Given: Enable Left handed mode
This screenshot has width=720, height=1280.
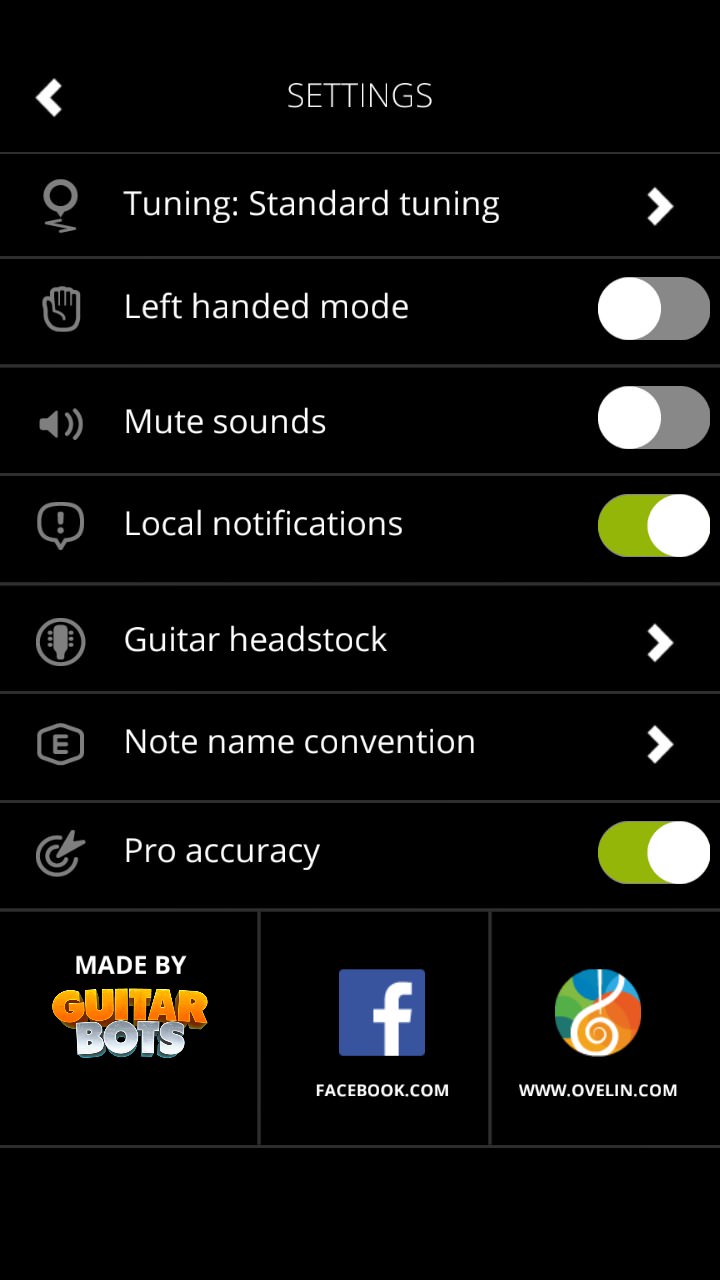Looking at the screenshot, I should [x=653, y=309].
